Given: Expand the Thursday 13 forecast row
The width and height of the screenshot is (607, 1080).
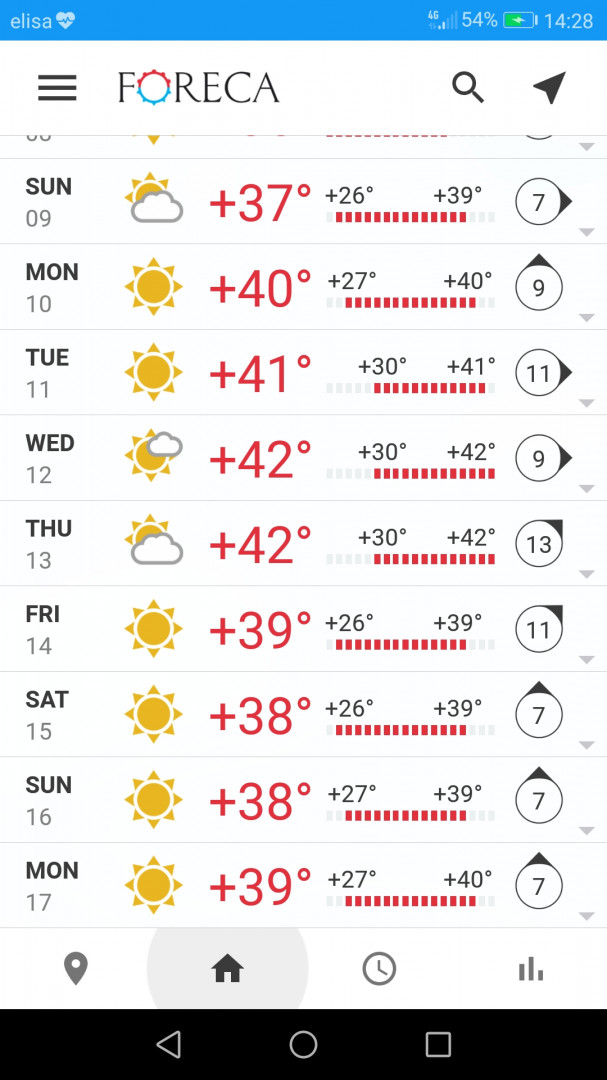Looking at the screenshot, I should [x=586, y=575].
